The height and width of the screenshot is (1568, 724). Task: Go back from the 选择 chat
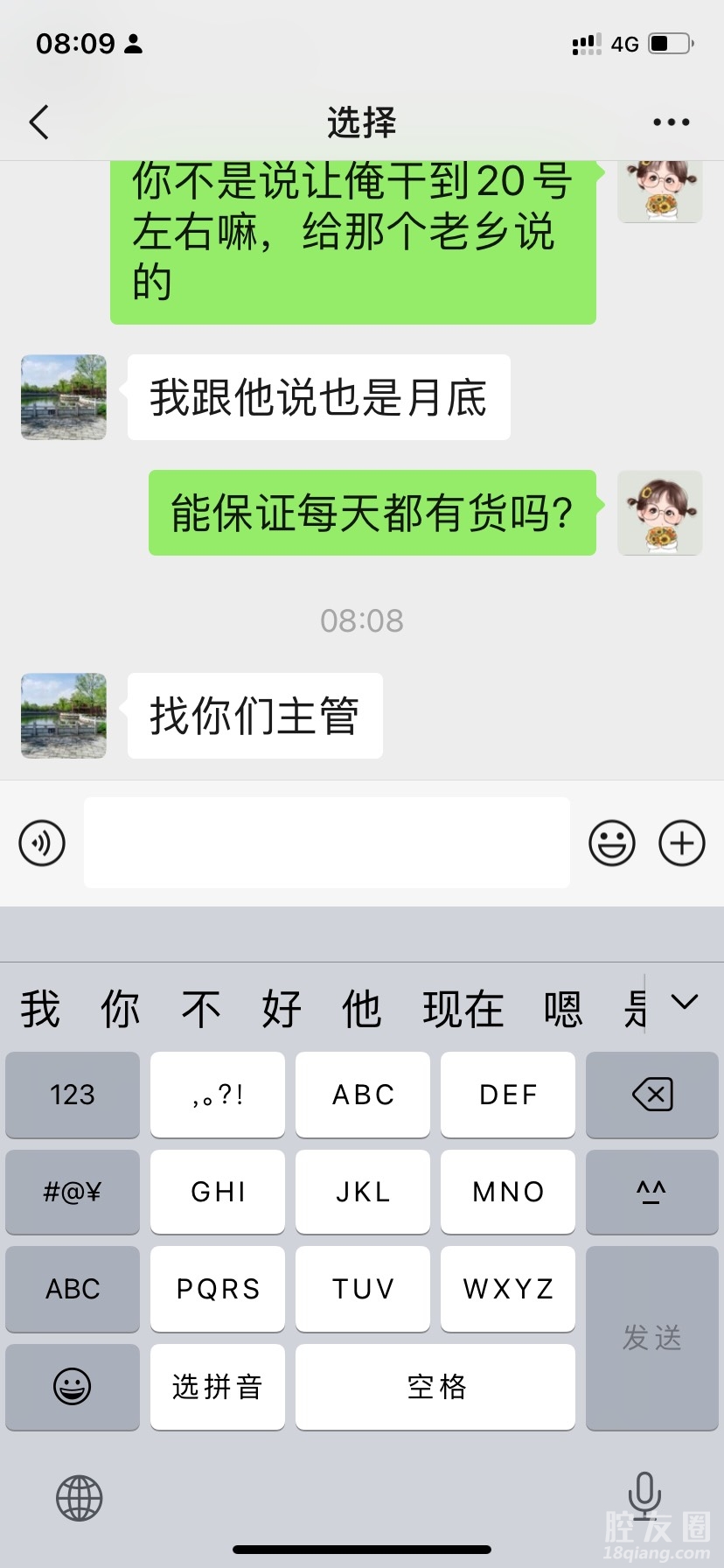click(x=39, y=122)
